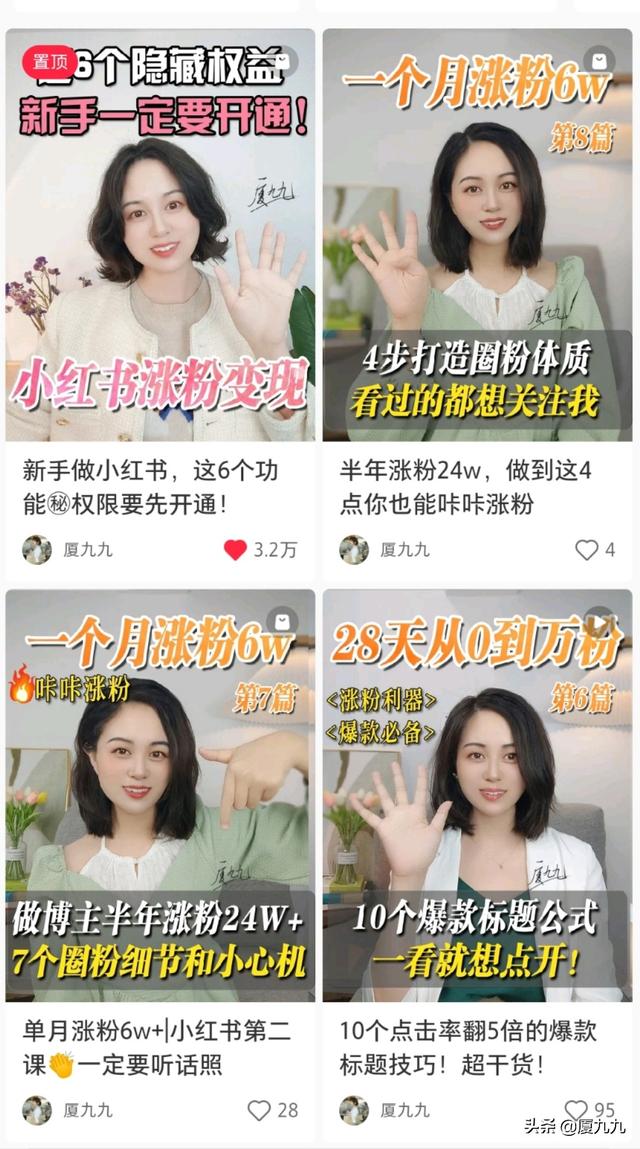The image size is (640, 1149).
Task: Open 厦九九's avatar under 新手做小红书 note
Action: pos(37,550)
